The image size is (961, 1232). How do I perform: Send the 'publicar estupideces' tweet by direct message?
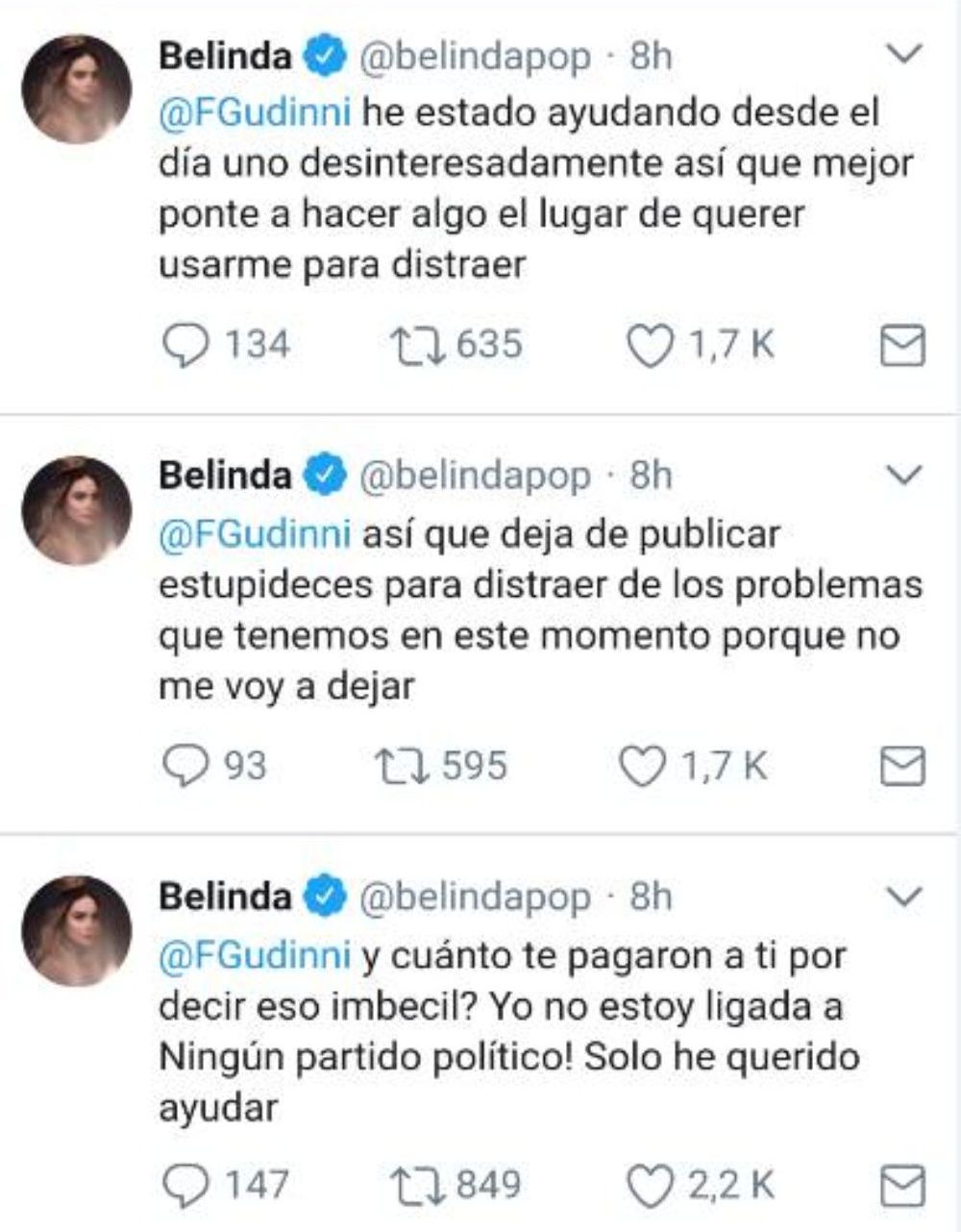[x=902, y=766]
